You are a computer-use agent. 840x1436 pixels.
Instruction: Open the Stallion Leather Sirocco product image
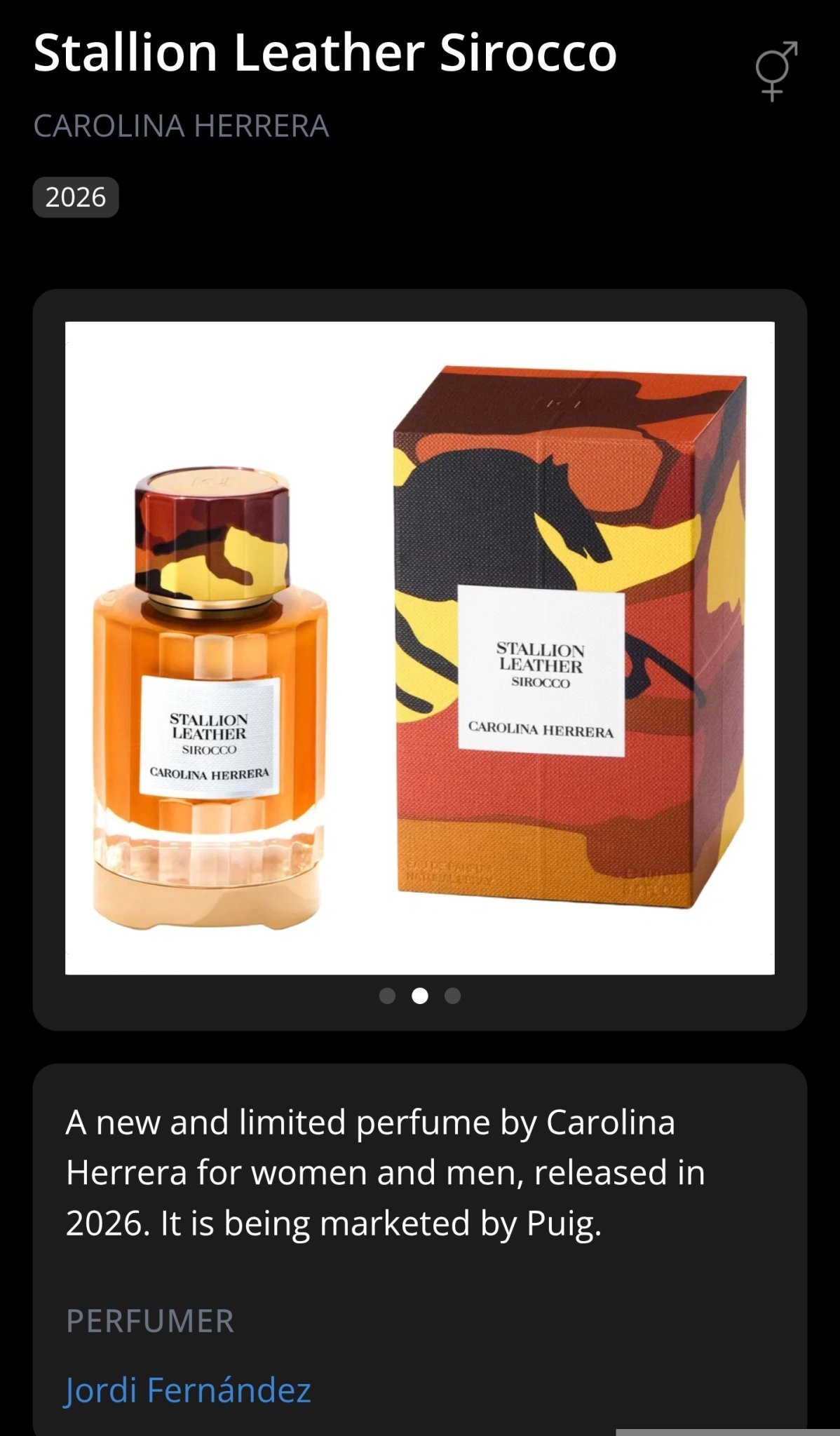click(420, 648)
